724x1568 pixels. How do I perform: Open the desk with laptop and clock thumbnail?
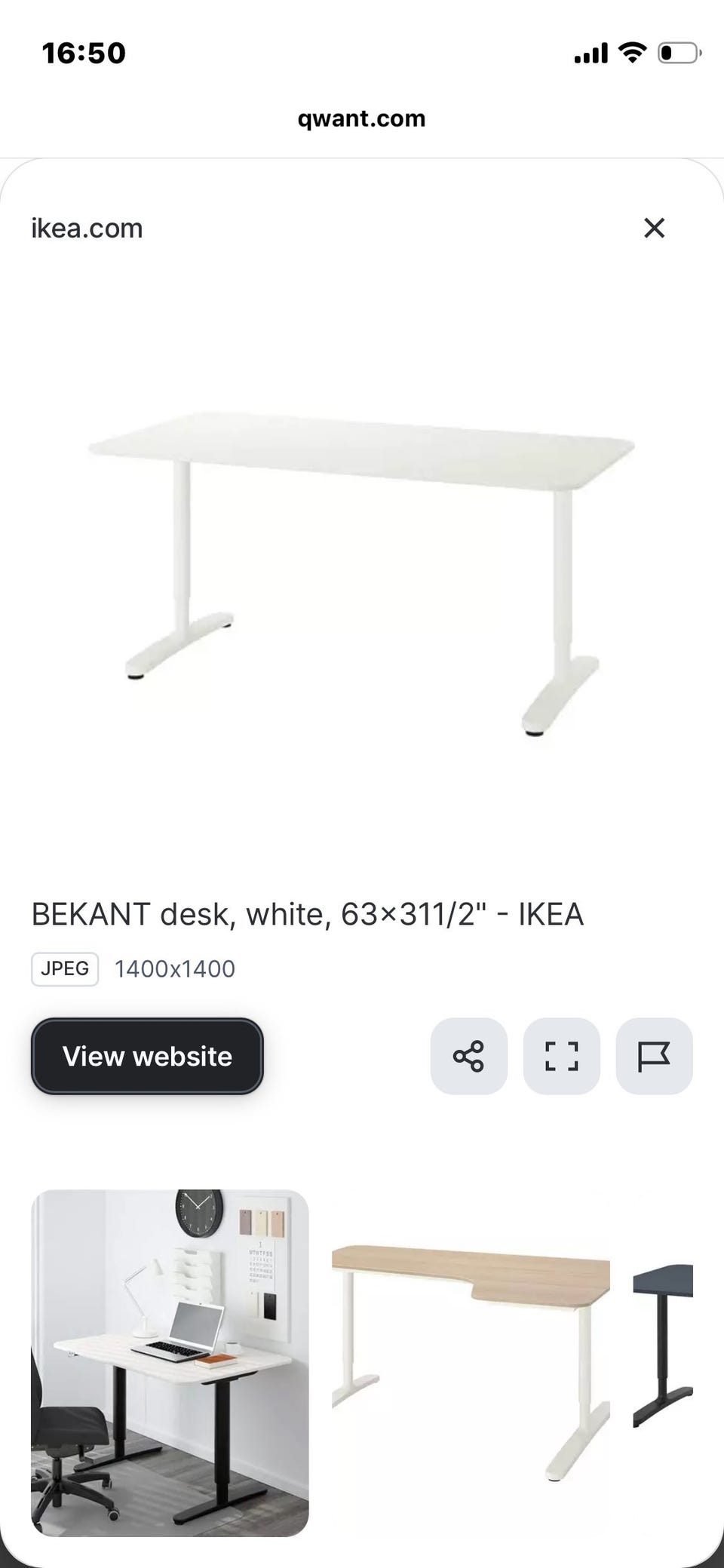(x=170, y=1363)
